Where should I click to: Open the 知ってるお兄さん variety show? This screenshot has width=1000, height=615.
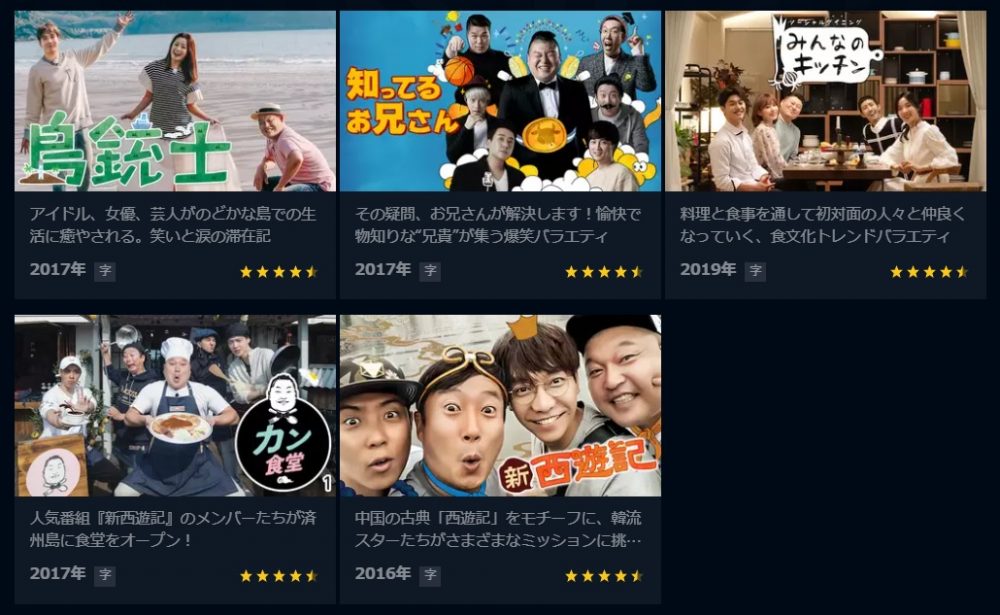pyautogui.click(x=500, y=101)
